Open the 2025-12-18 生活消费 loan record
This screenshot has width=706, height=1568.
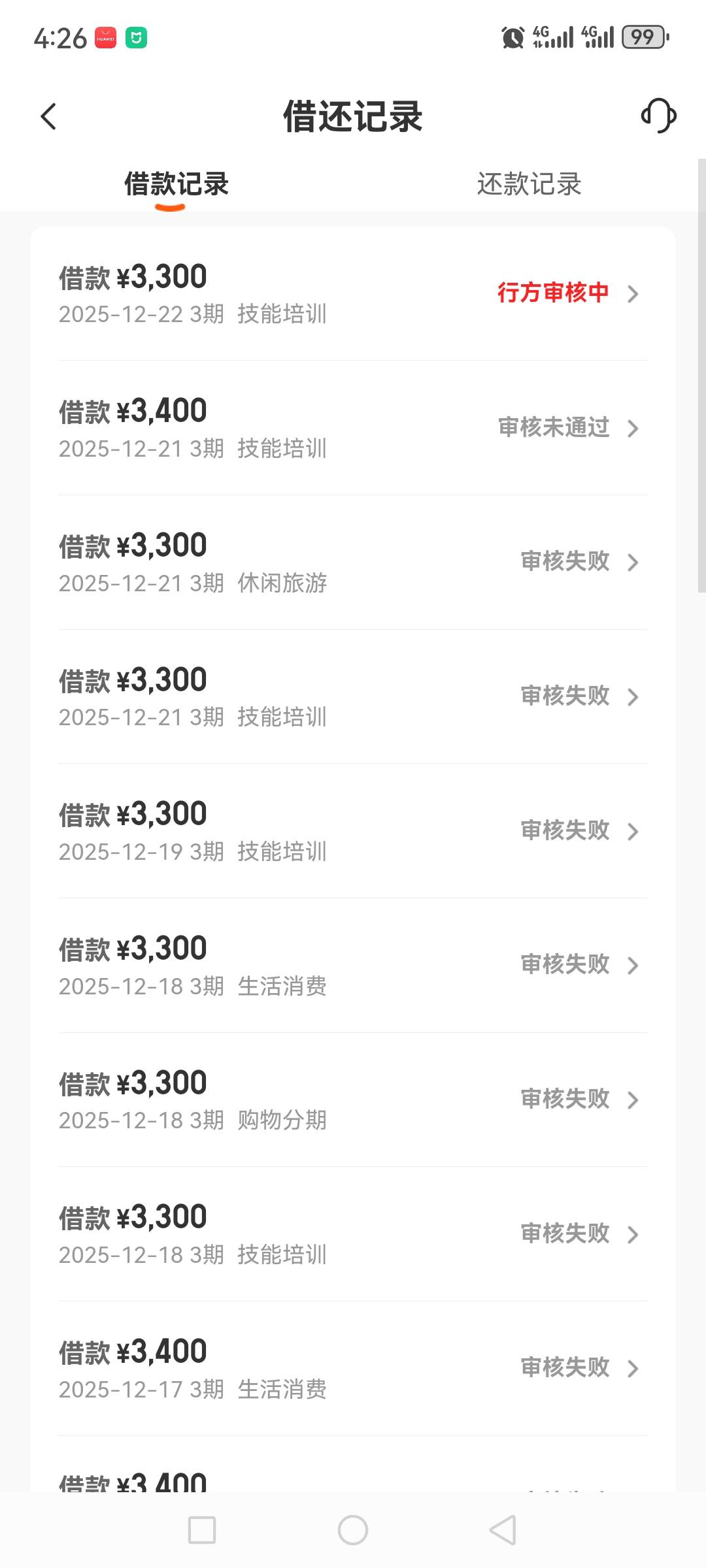353,966
